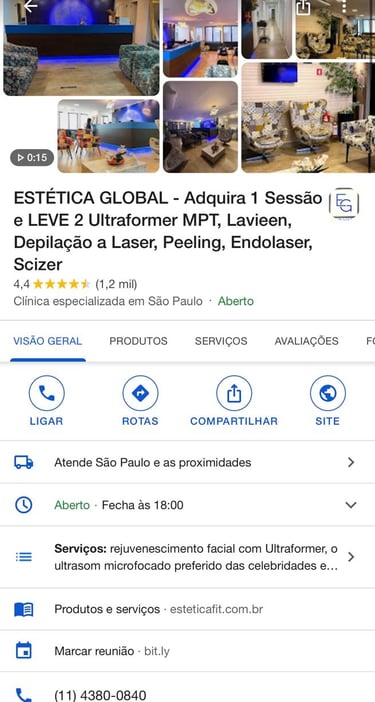The width and height of the screenshot is (375, 702).
Task: Open the waiting room armchairs photo
Action: pos(308,117)
